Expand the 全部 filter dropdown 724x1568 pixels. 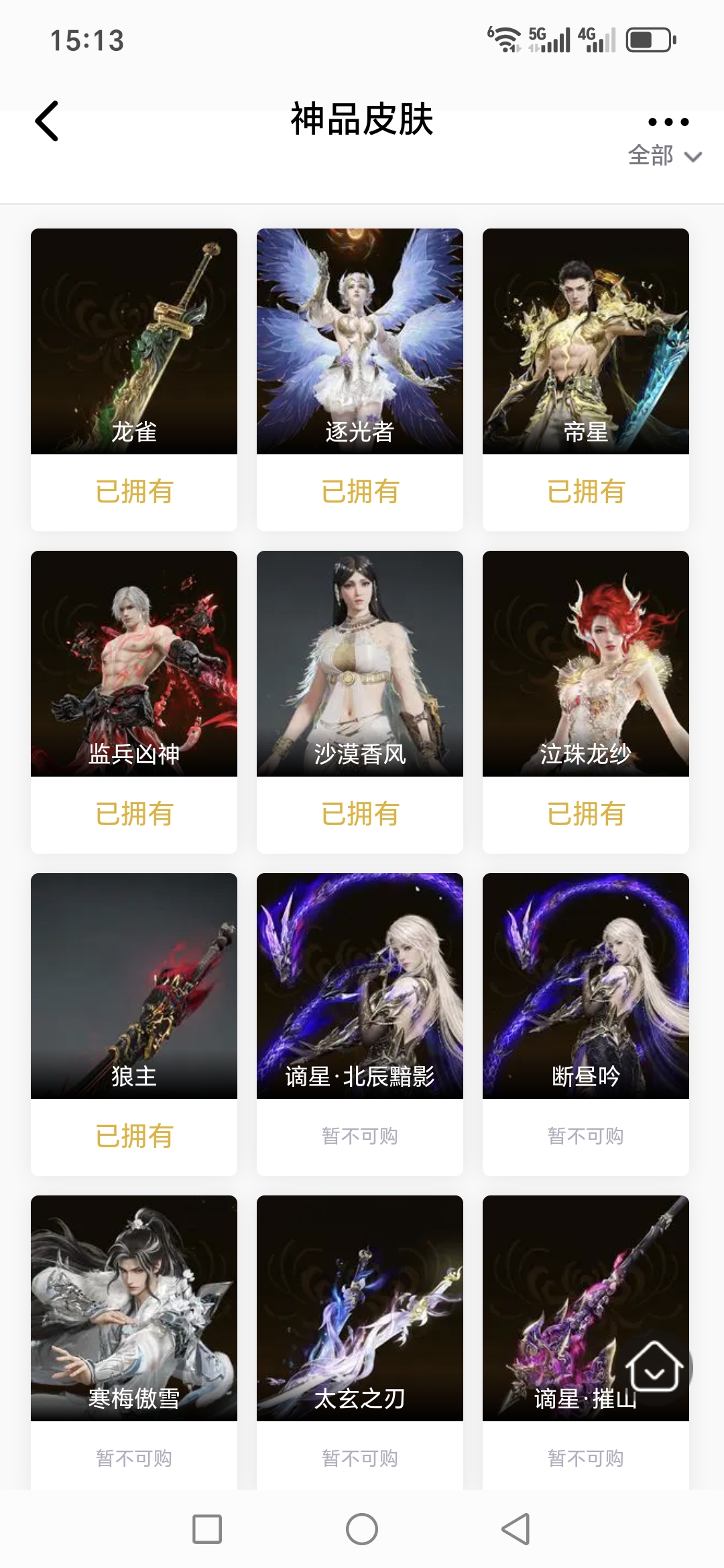click(x=664, y=156)
